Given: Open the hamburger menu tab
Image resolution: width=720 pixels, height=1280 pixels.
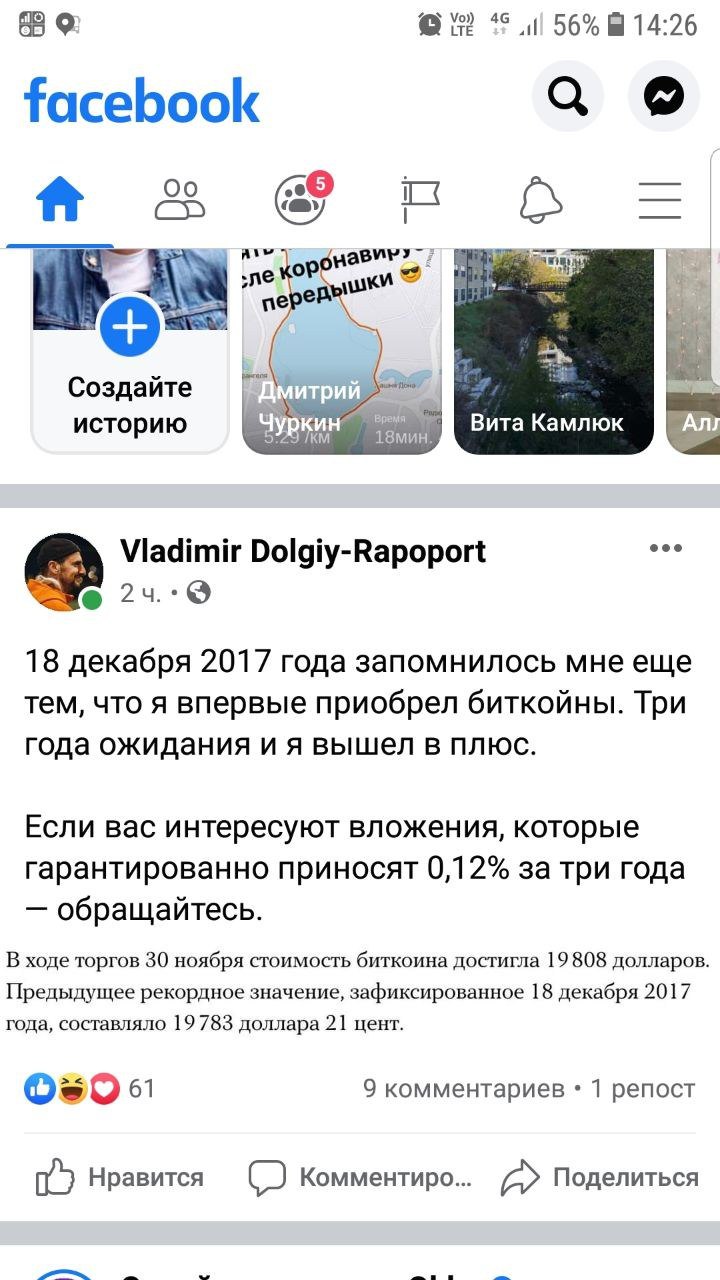Looking at the screenshot, I should (x=660, y=199).
